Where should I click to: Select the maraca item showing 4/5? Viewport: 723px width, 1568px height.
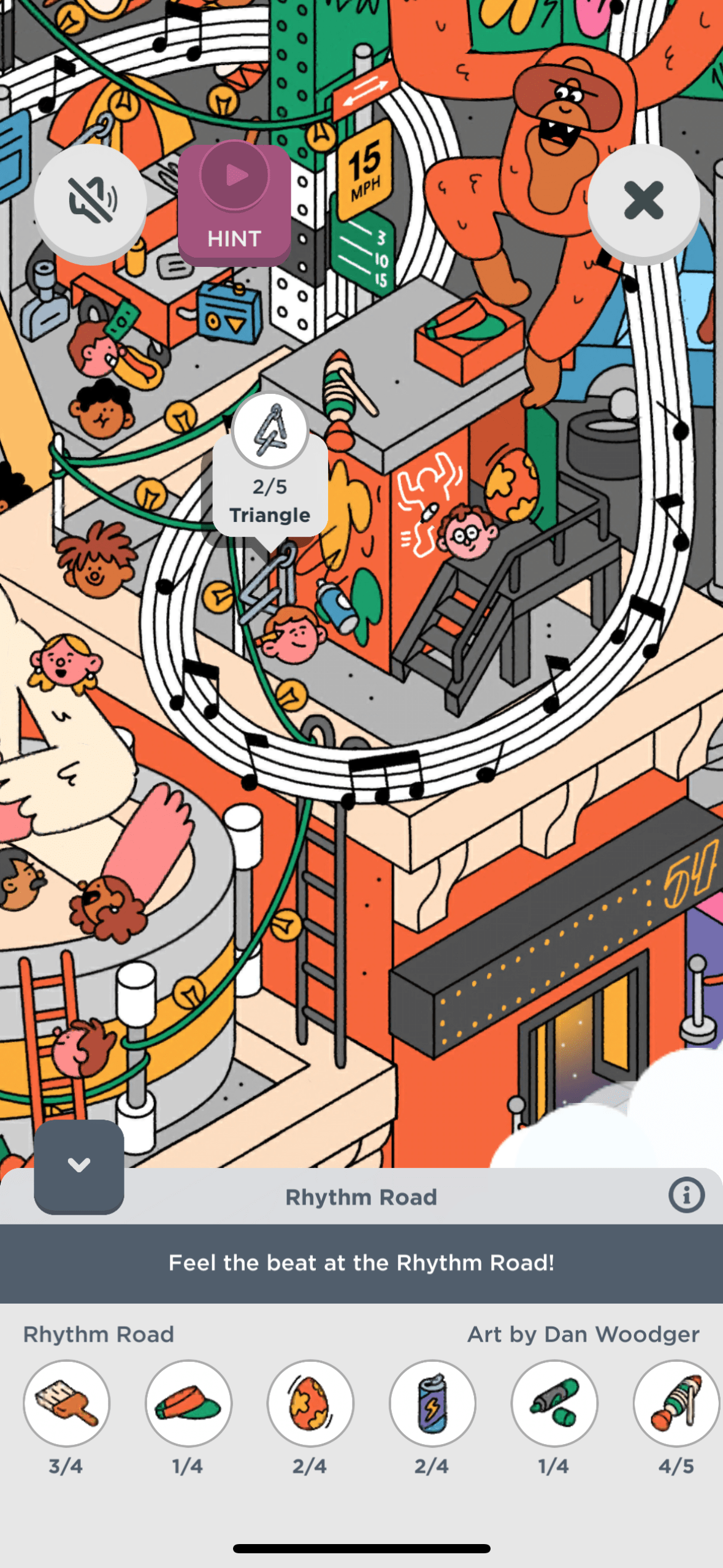676,1404
